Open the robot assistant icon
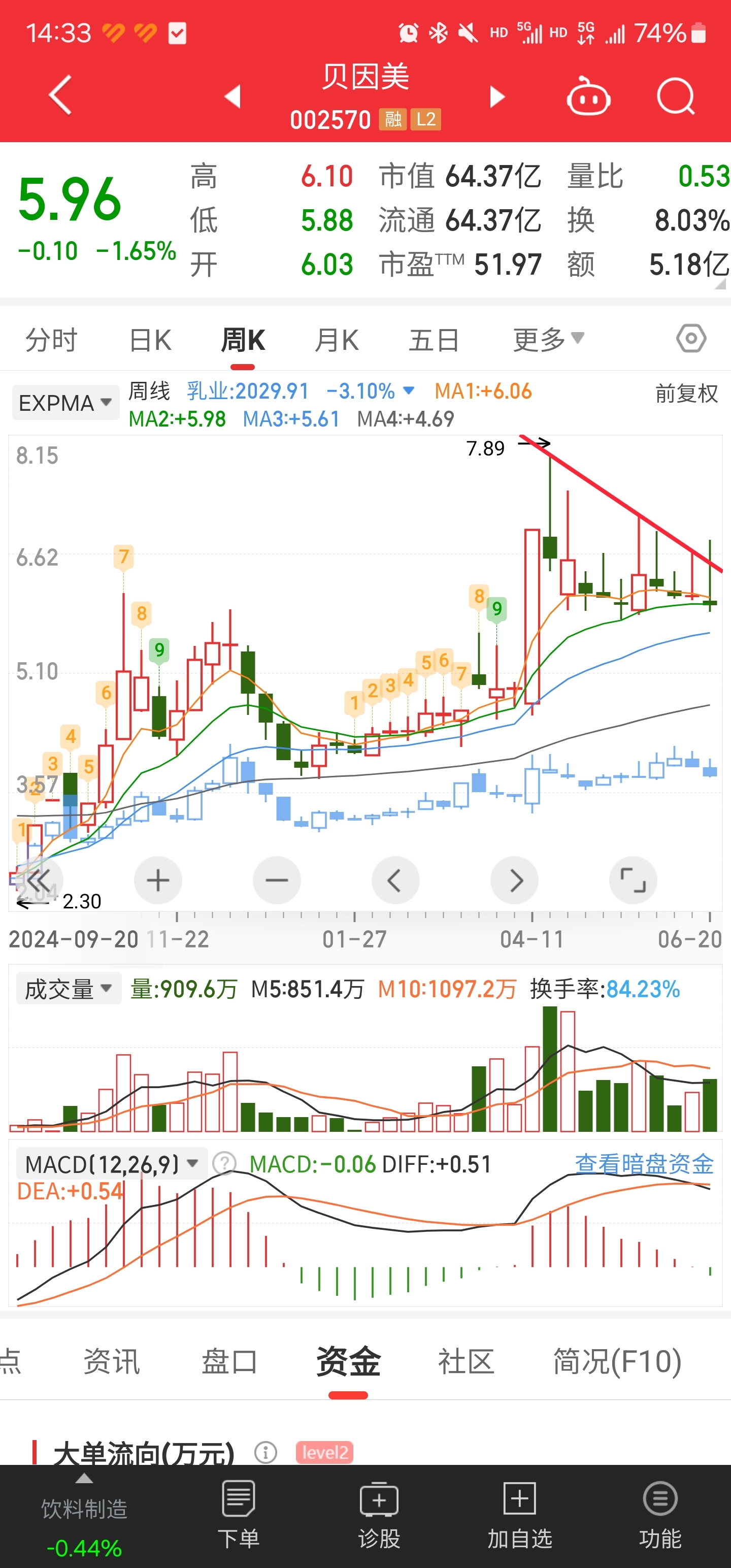The height and width of the screenshot is (1568, 731). pyautogui.click(x=588, y=96)
